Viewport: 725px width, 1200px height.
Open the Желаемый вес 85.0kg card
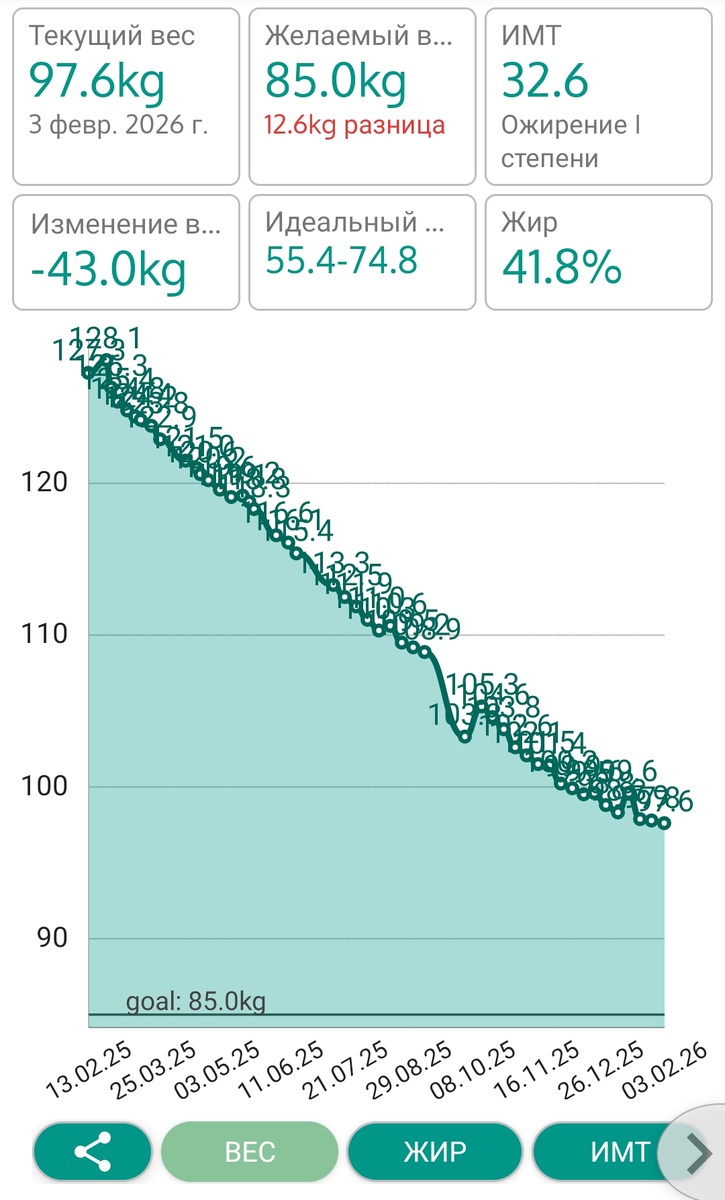pos(362,96)
